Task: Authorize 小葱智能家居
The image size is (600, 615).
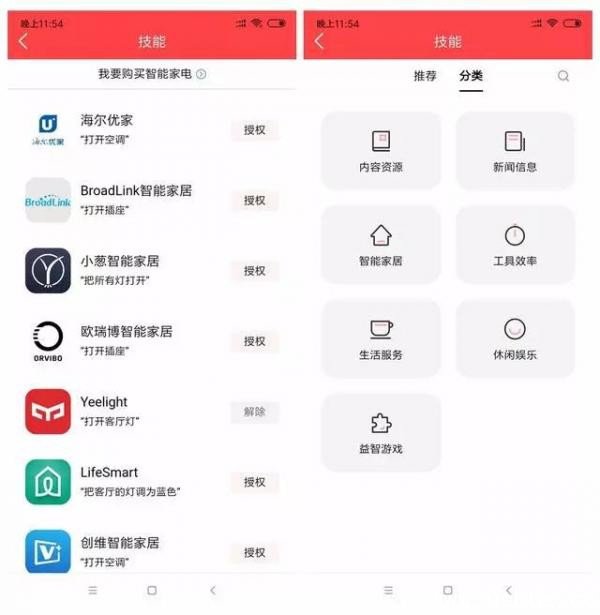Action: pos(254,271)
